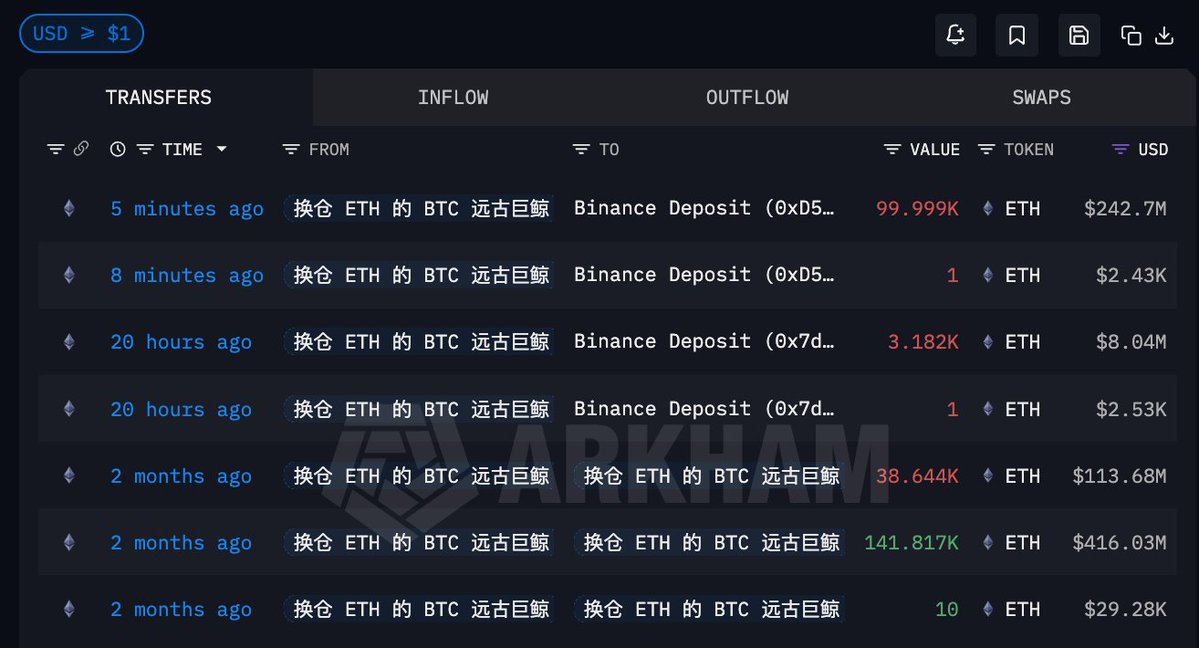The image size is (1199, 648).
Task: Open Binance Deposit (0x7d… in the 3.182K row
Action: click(x=703, y=342)
